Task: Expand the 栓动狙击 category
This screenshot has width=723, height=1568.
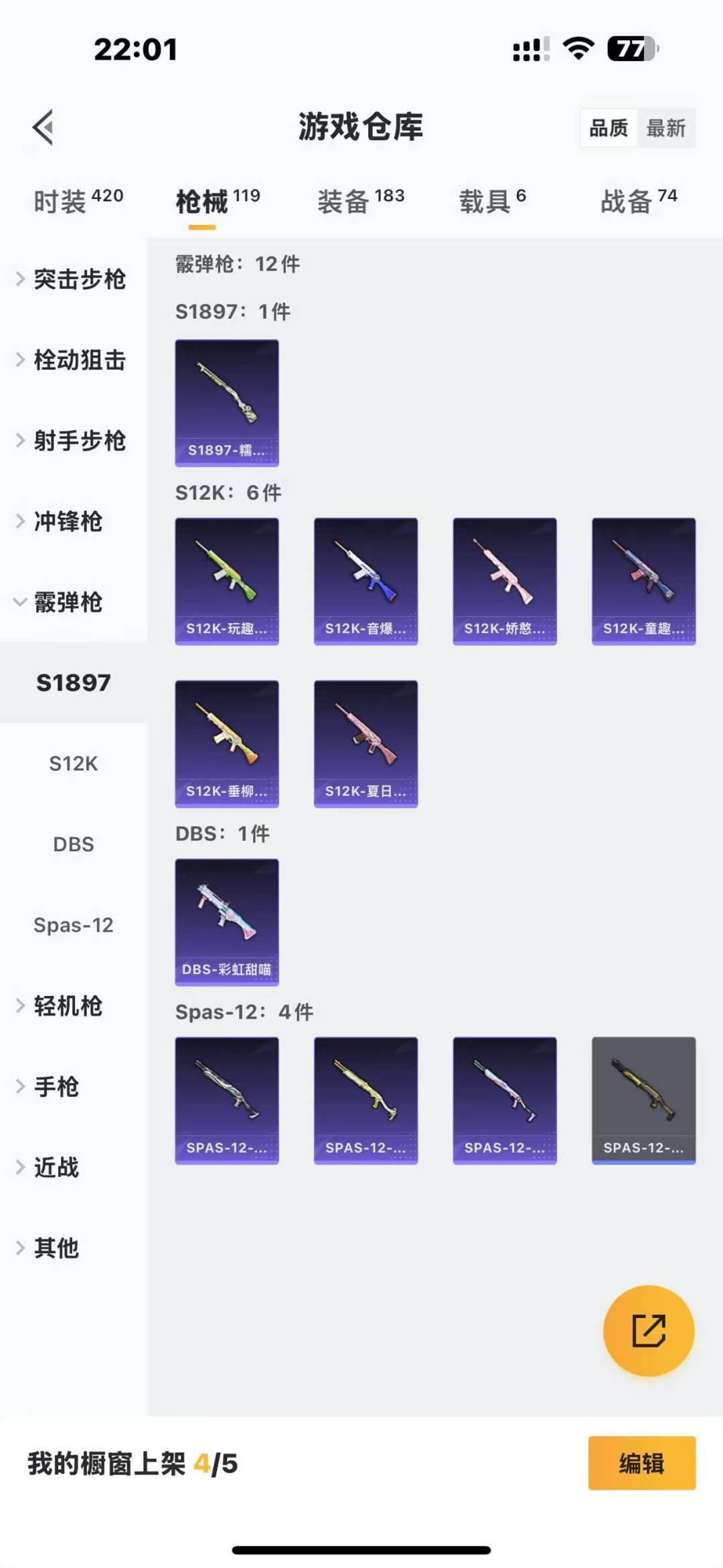Action: coord(74,360)
